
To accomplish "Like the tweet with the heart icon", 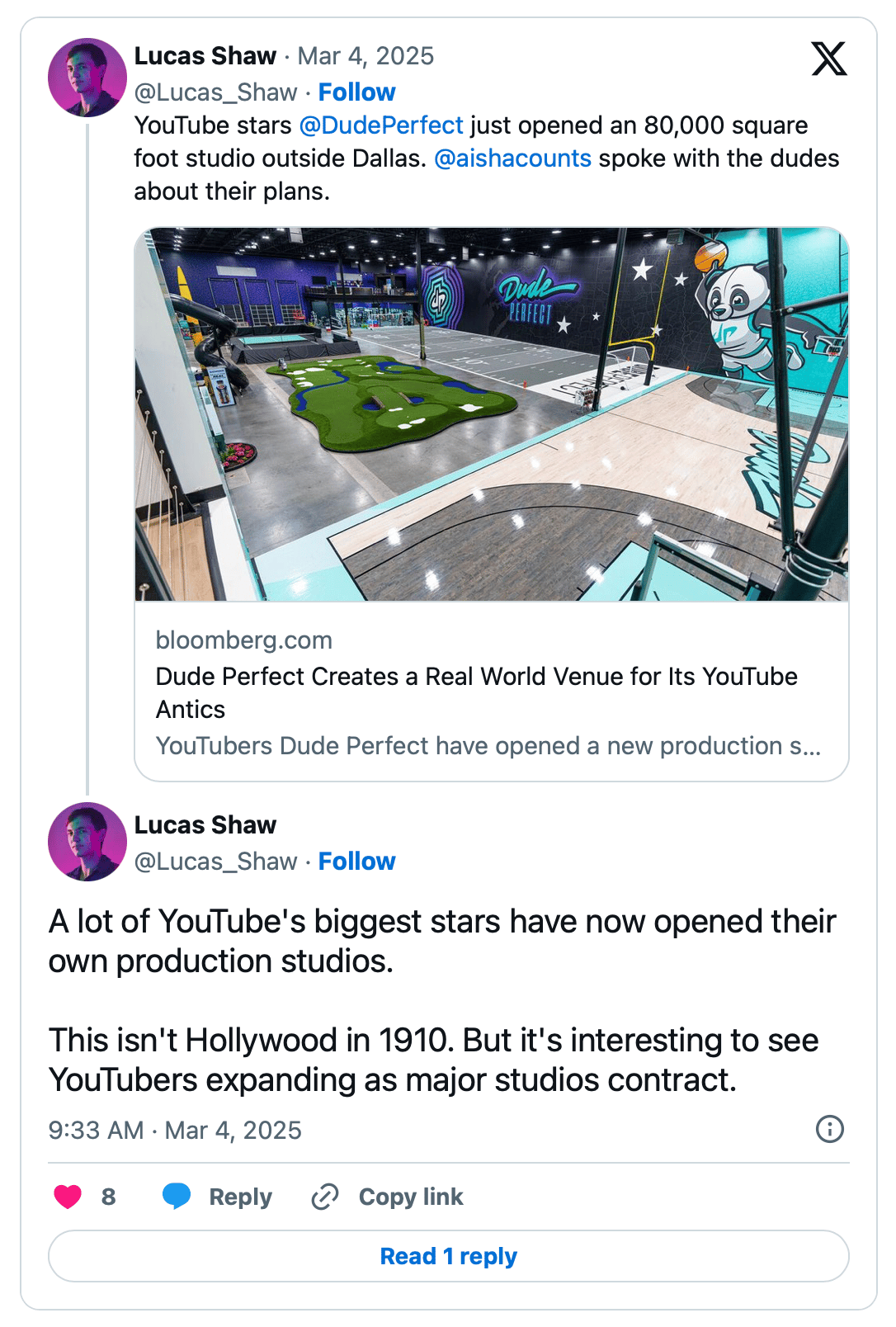I will pos(68,1197).
